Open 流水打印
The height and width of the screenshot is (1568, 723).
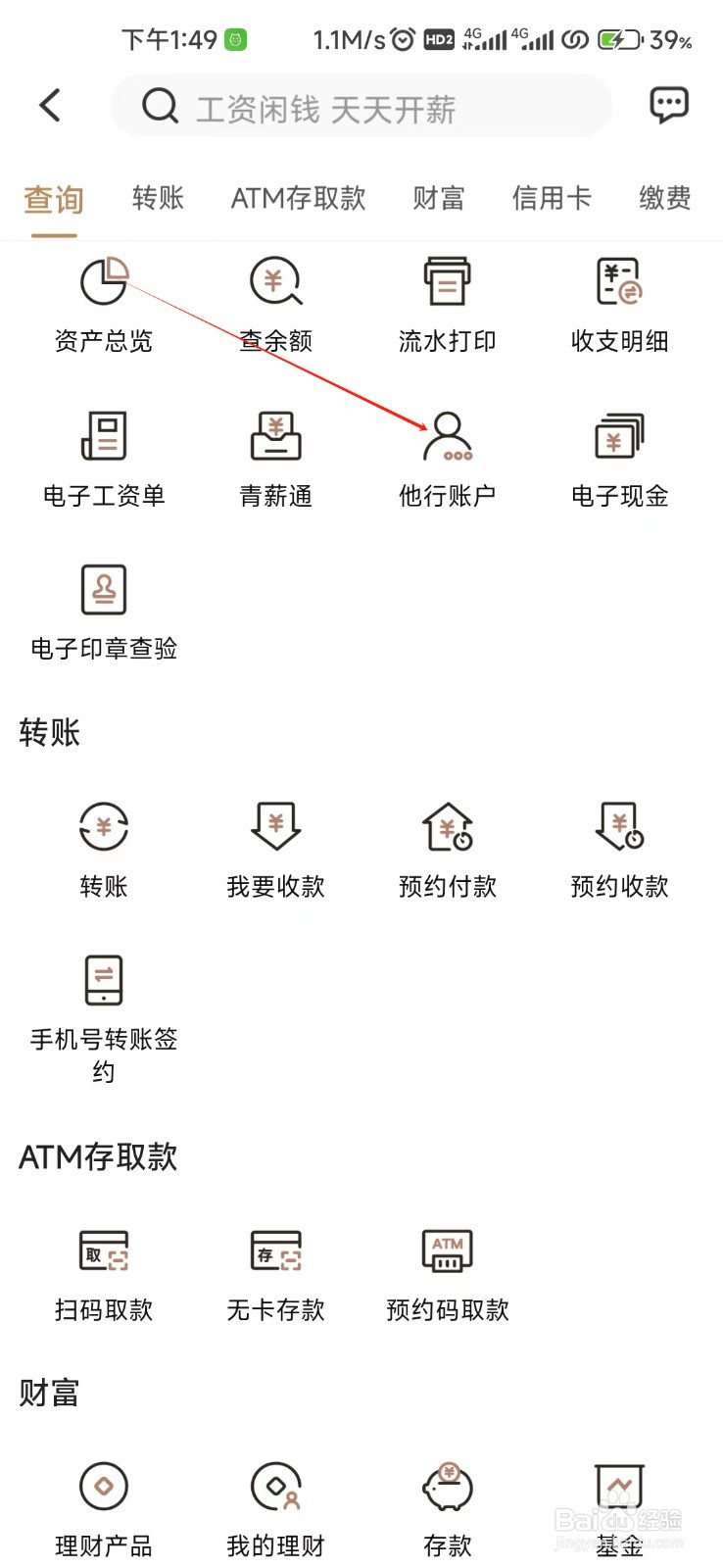(x=448, y=304)
